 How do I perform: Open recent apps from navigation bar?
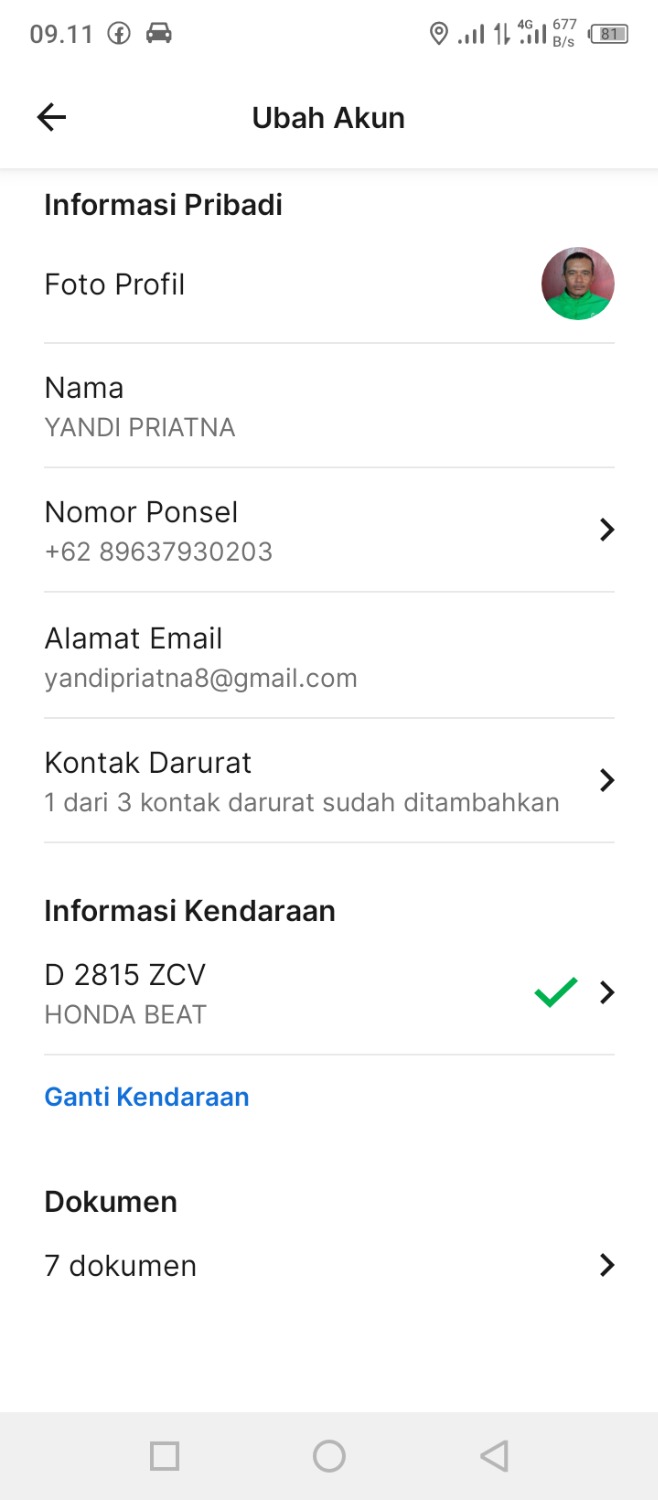coord(164,1456)
